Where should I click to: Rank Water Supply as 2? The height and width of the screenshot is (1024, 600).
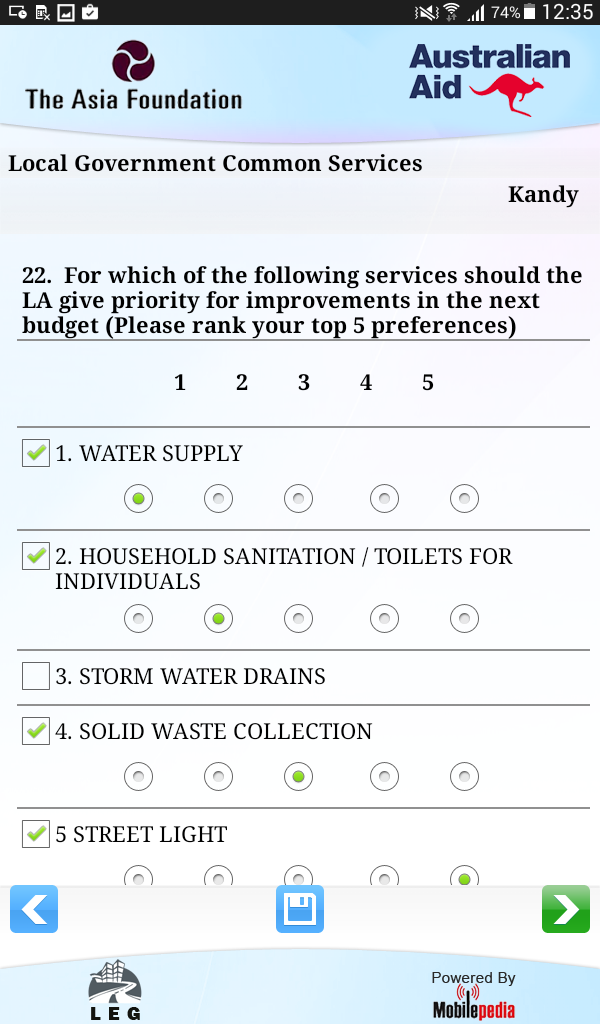point(218,498)
